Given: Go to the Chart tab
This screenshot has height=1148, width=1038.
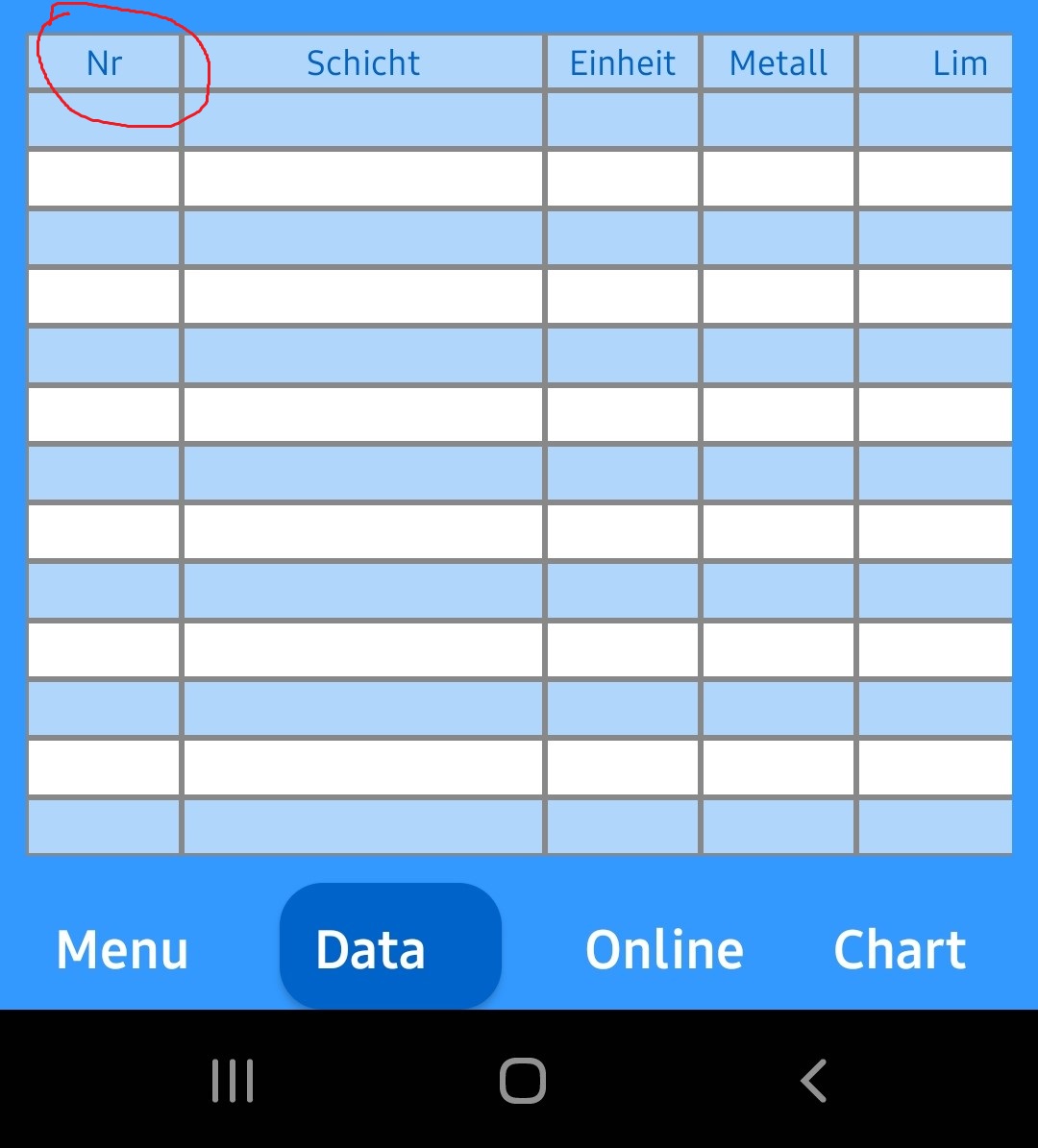Looking at the screenshot, I should coord(900,949).
